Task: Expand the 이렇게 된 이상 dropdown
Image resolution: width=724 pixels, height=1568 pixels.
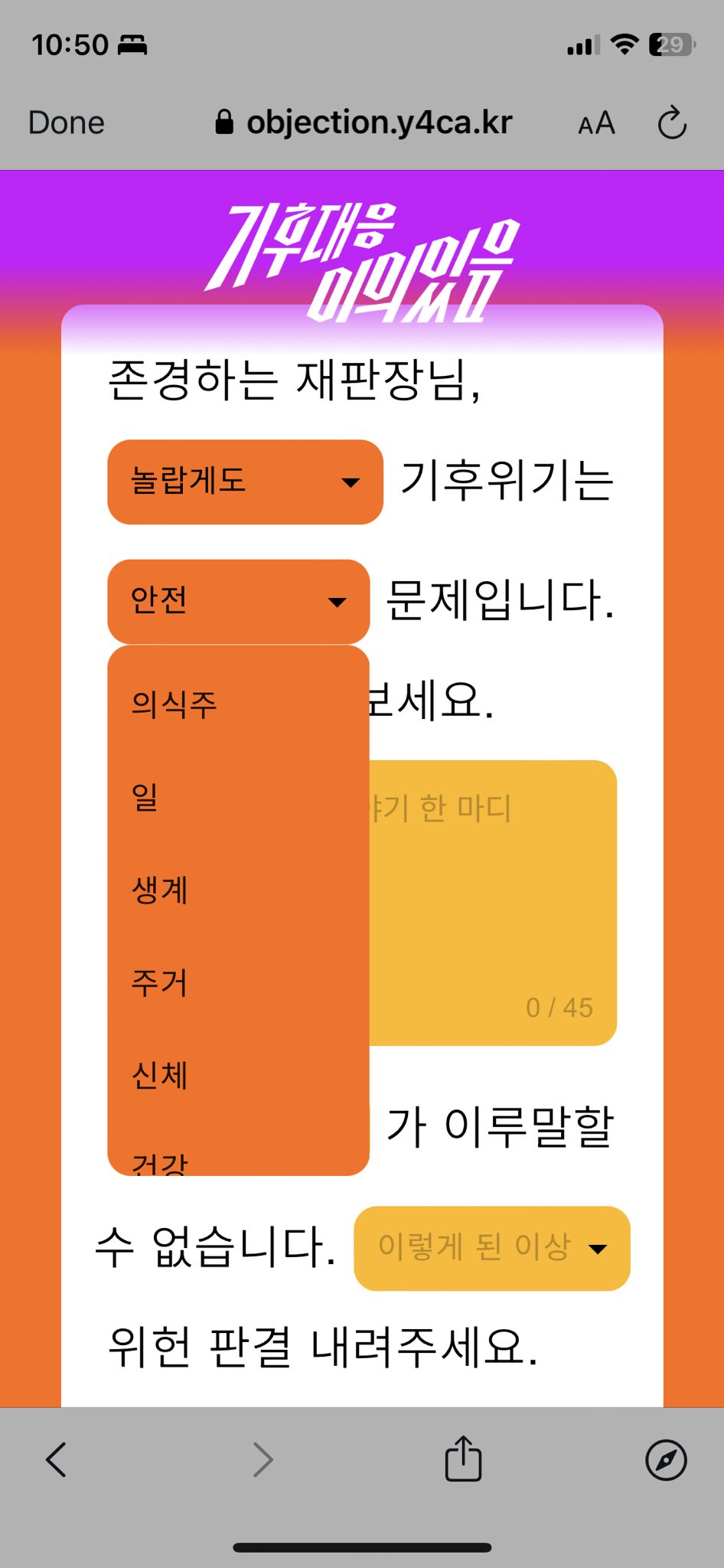Action: [x=492, y=1249]
